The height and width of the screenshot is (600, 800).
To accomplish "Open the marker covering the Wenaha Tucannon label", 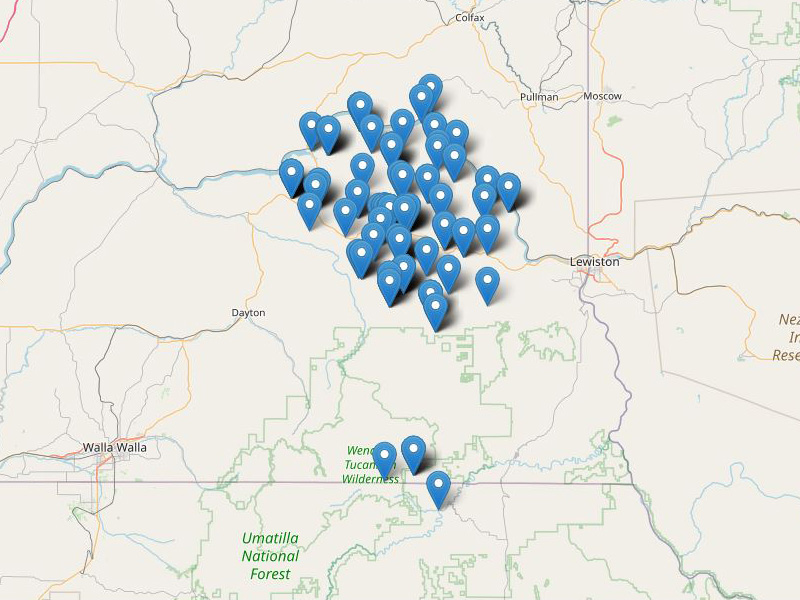I will click(x=384, y=458).
